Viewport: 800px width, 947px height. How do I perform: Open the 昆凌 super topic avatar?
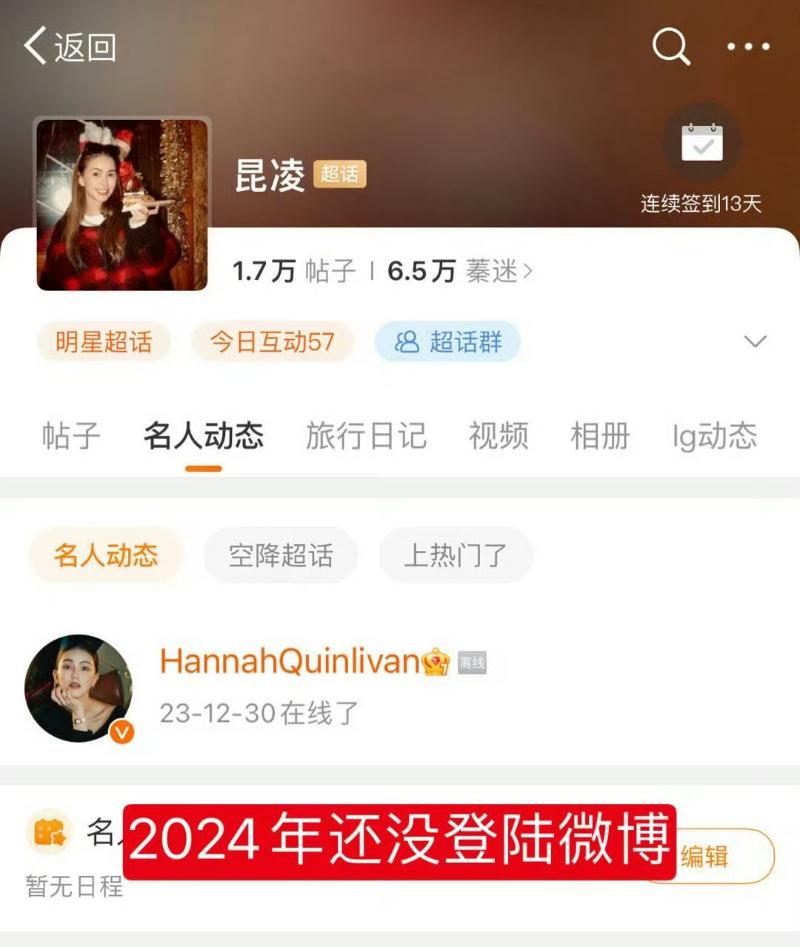(122, 204)
